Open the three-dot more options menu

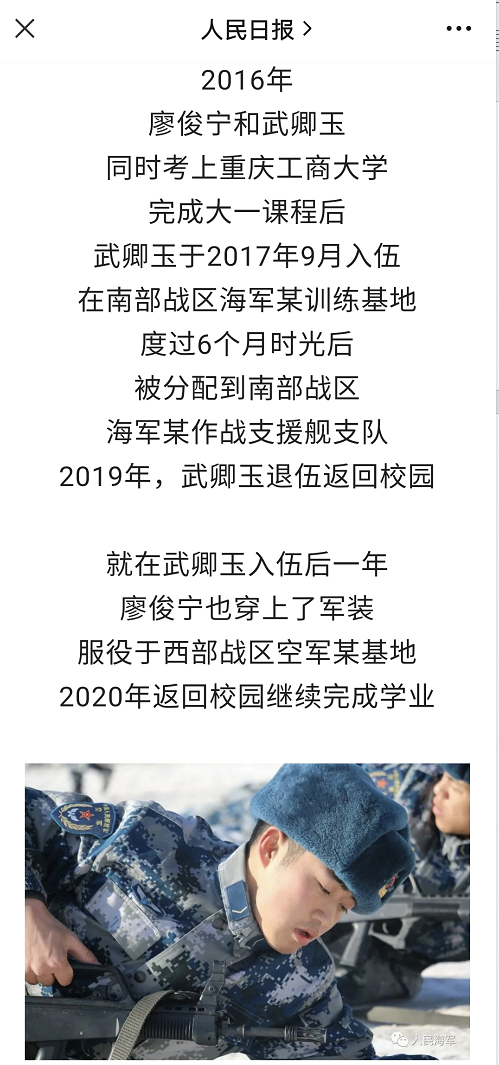pyautogui.click(x=458, y=29)
